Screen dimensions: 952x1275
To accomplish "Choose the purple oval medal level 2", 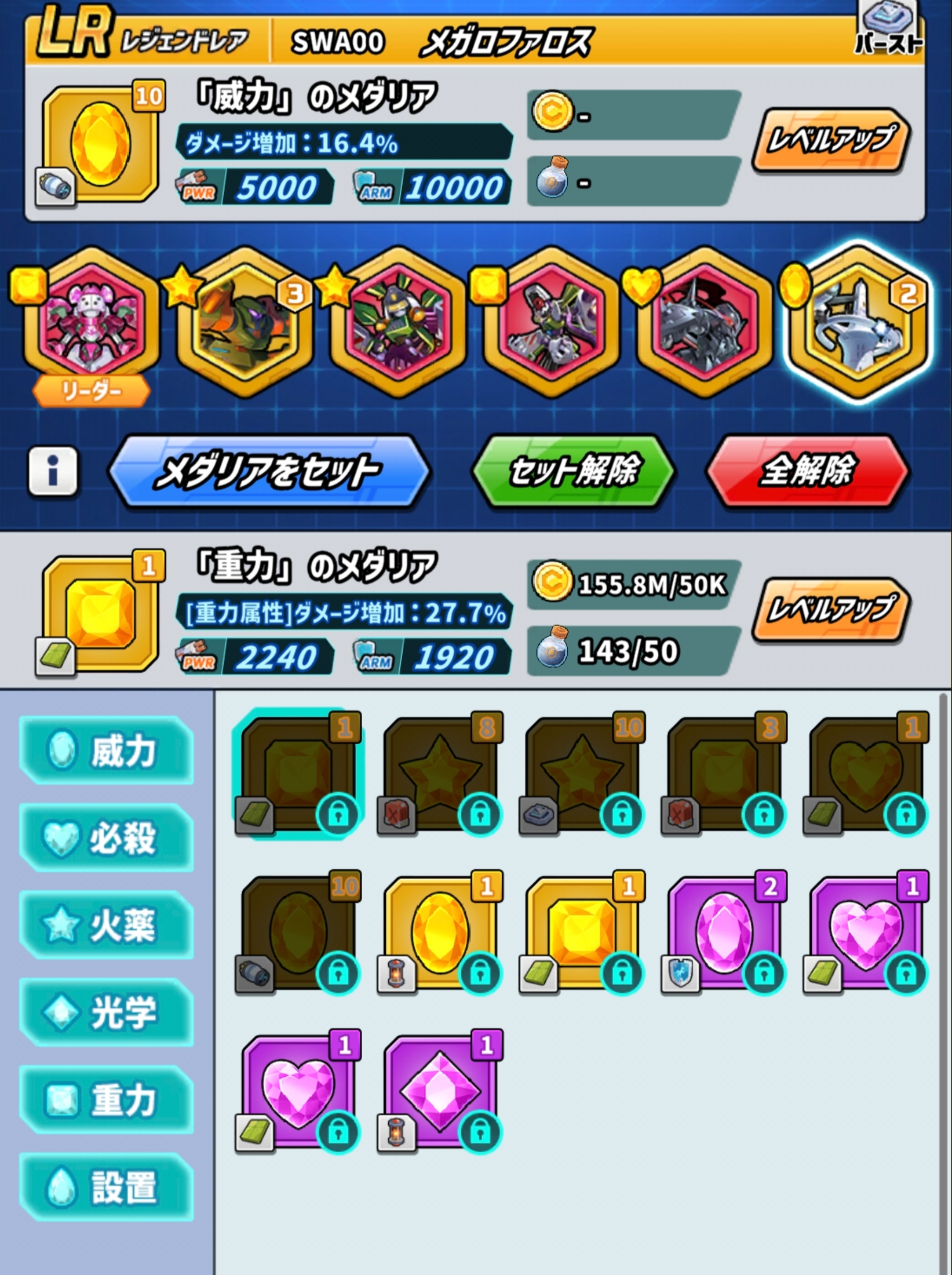I will [724, 933].
